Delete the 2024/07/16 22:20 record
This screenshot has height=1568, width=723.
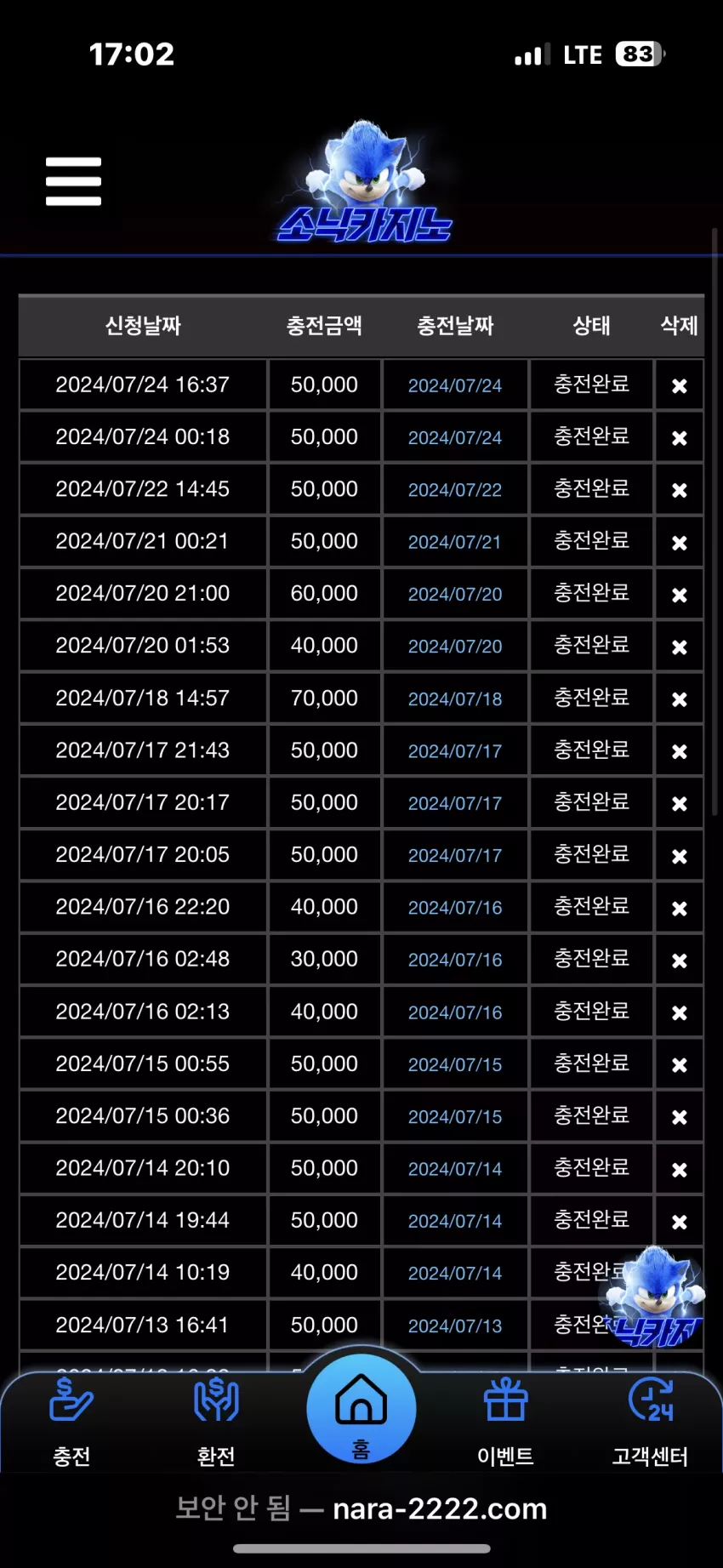[680, 908]
